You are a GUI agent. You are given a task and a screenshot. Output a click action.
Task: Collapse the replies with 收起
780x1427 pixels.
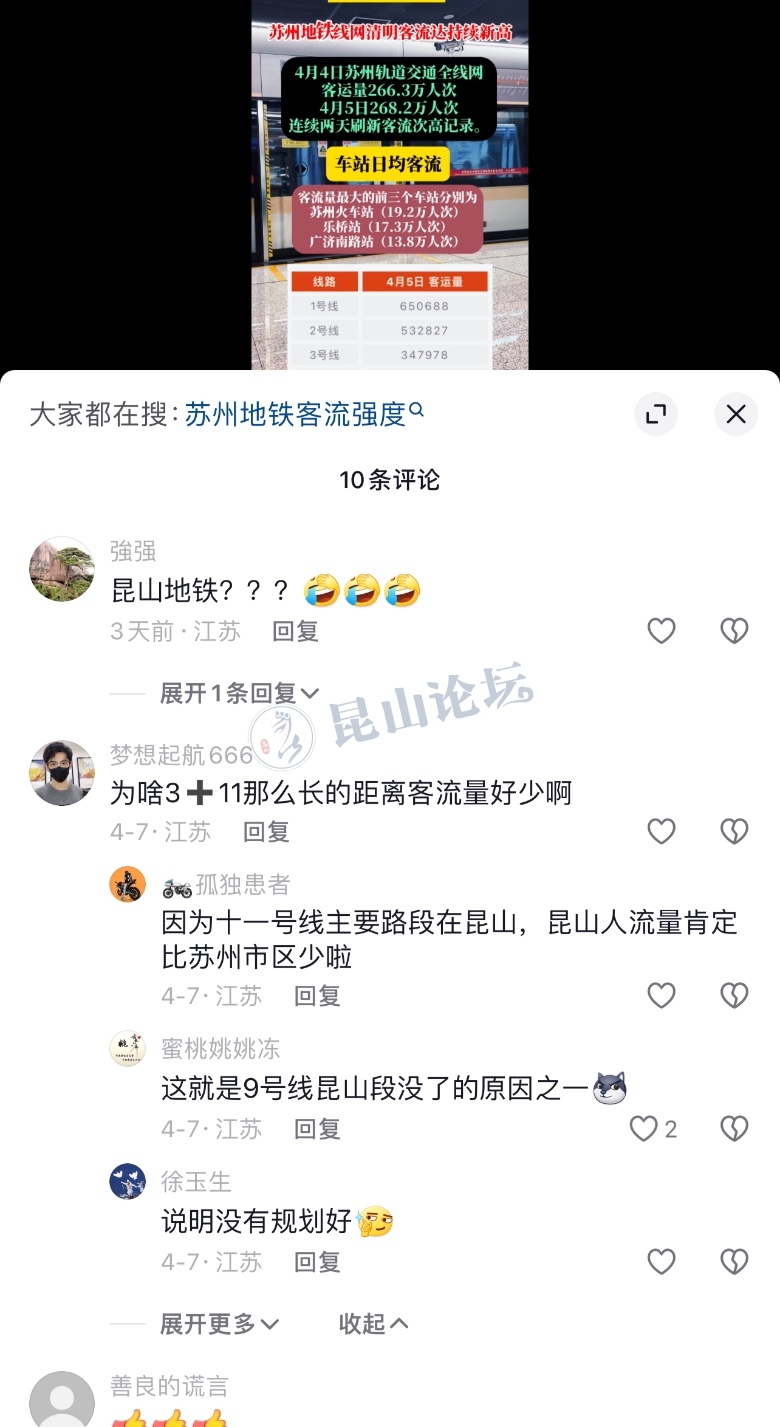tap(373, 1324)
